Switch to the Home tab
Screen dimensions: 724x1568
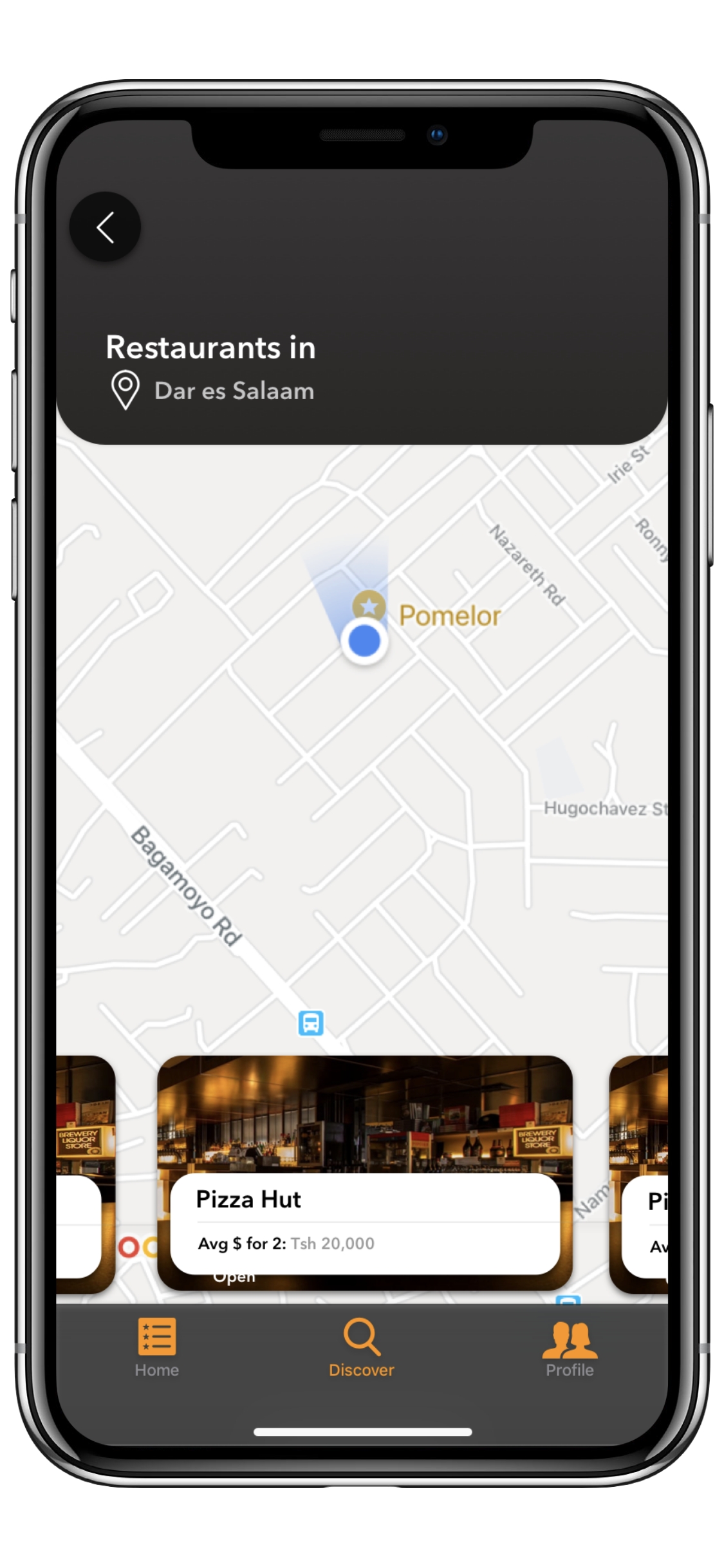pyautogui.click(x=156, y=1347)
